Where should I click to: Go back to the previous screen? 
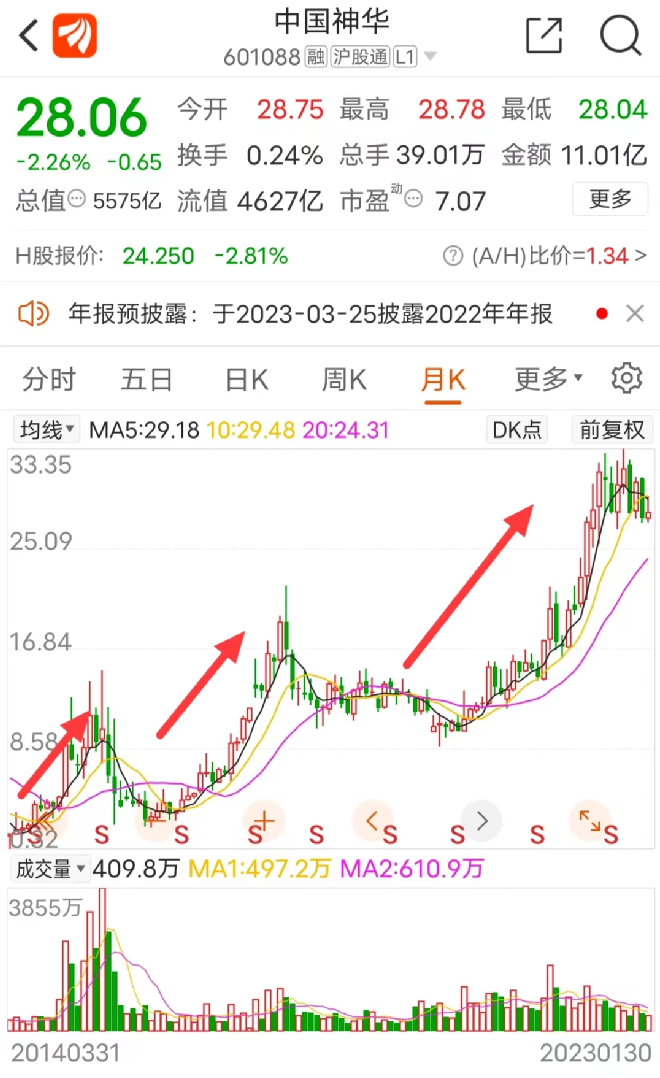[28, 36]
